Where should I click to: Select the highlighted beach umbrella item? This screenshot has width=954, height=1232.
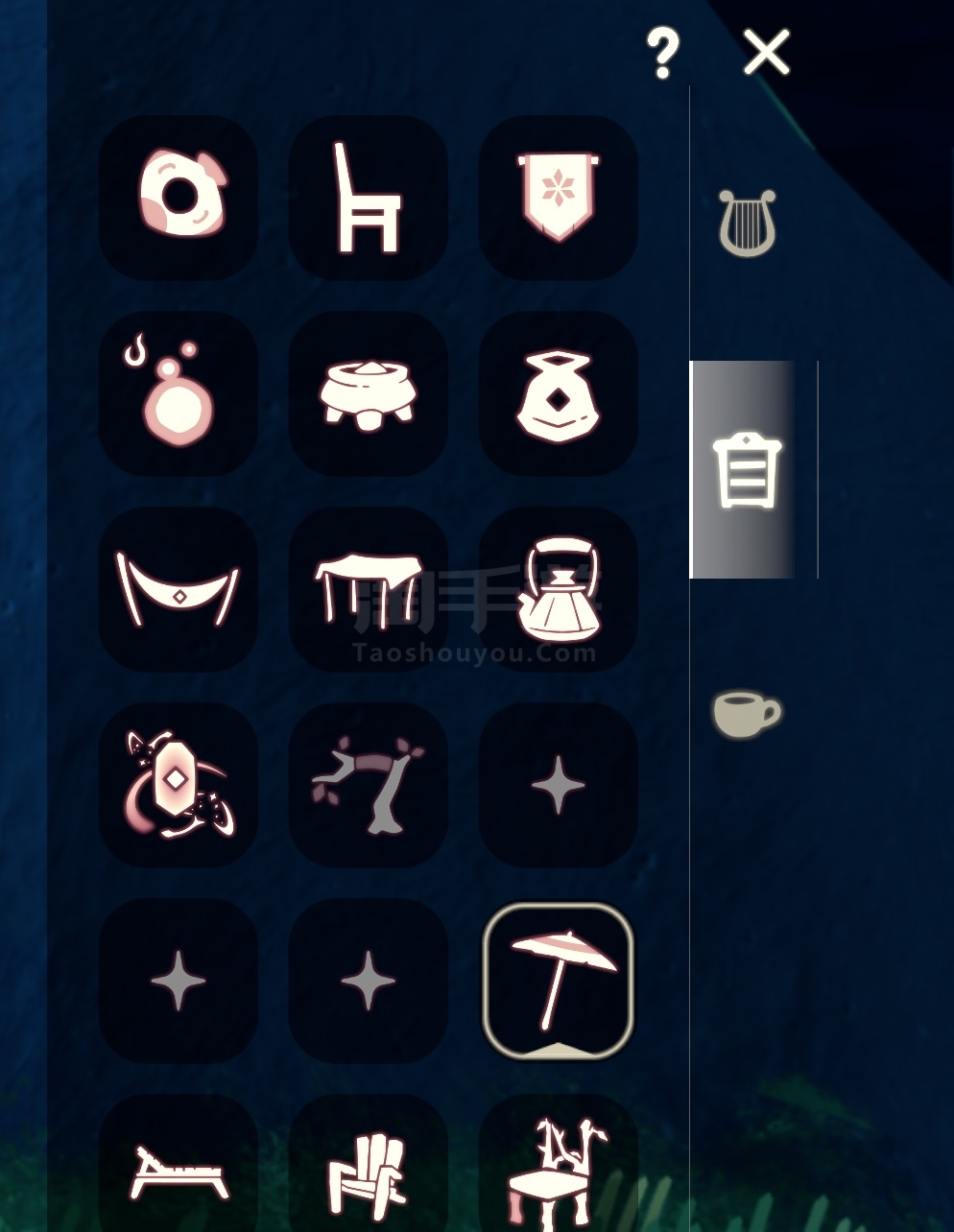(x=558, y=981)
